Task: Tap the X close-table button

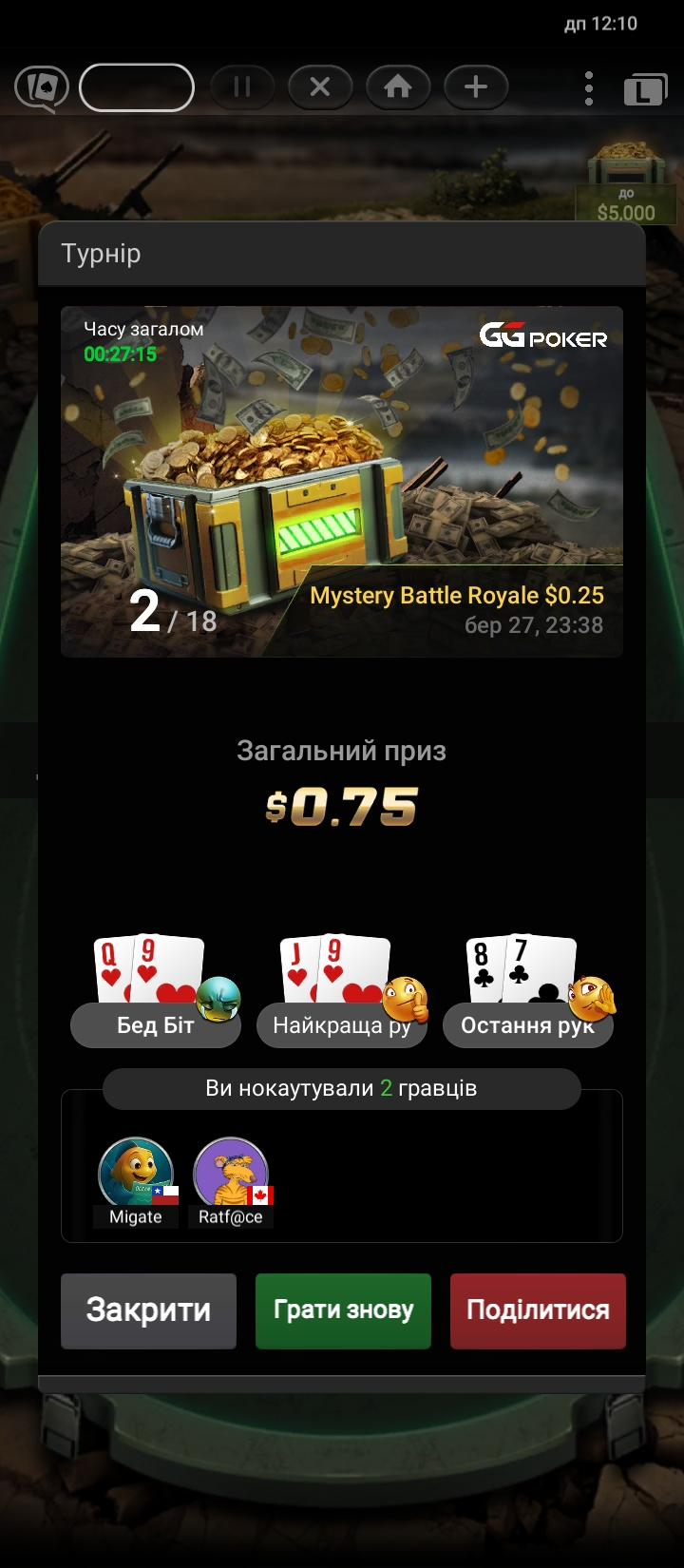Action: tap(320, 88)
